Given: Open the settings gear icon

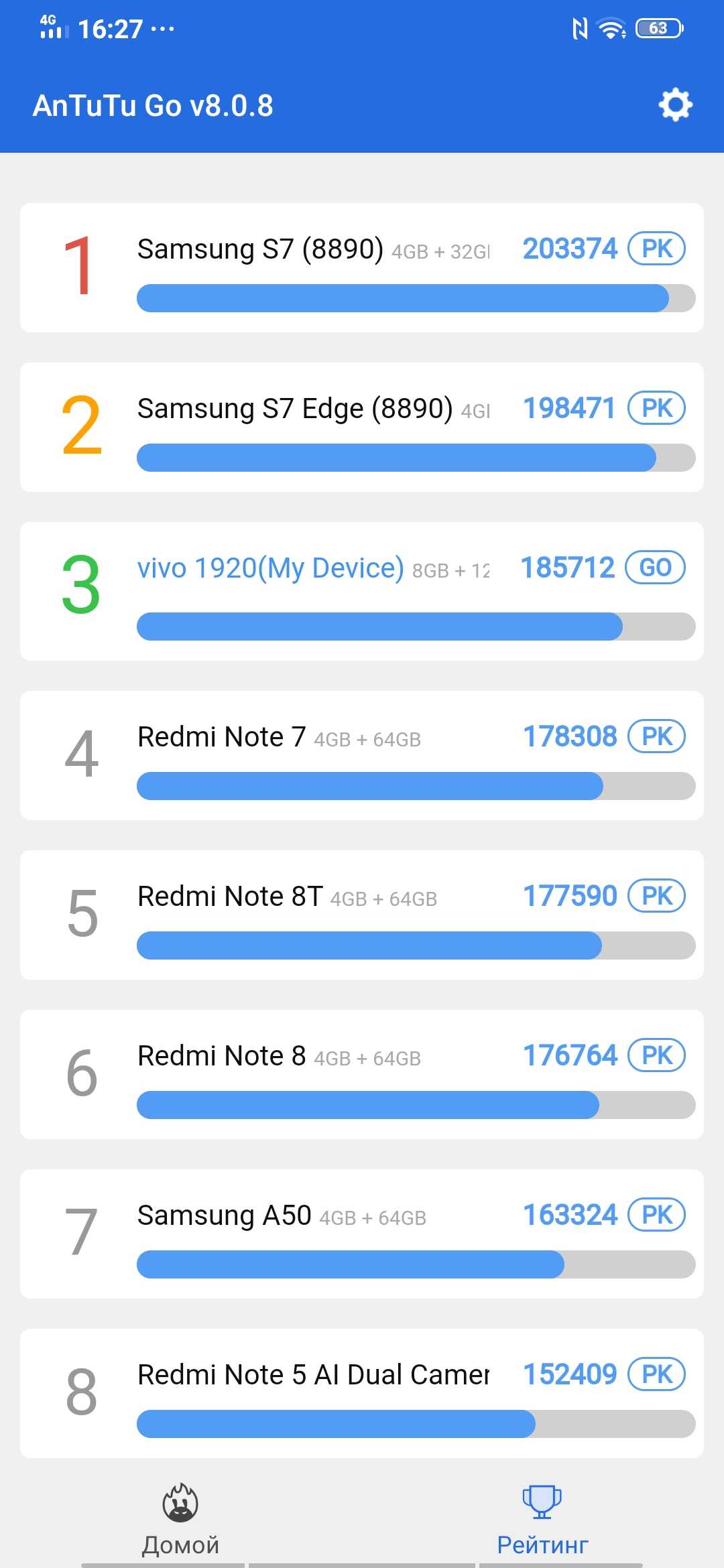Looking at the screenshot, I should [675, 105].
